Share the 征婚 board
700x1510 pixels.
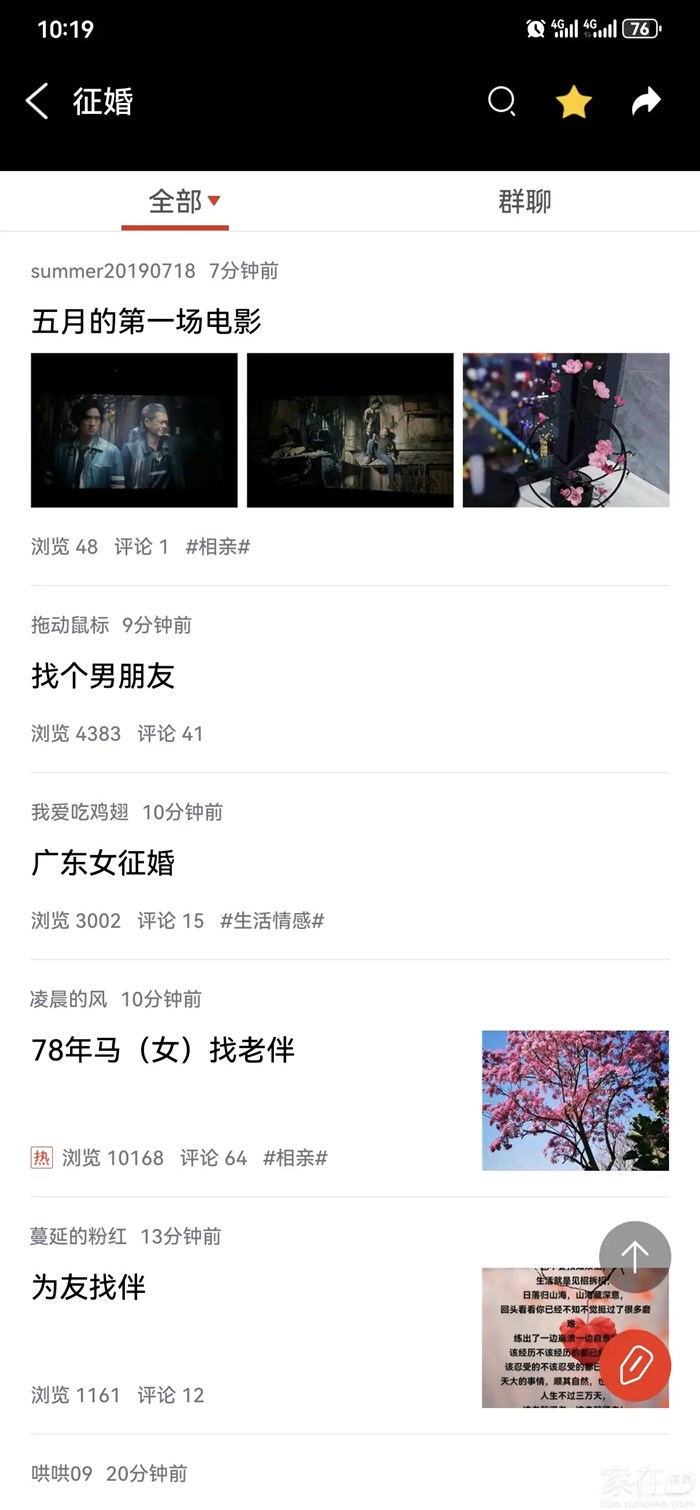click(x=646, y=101)
